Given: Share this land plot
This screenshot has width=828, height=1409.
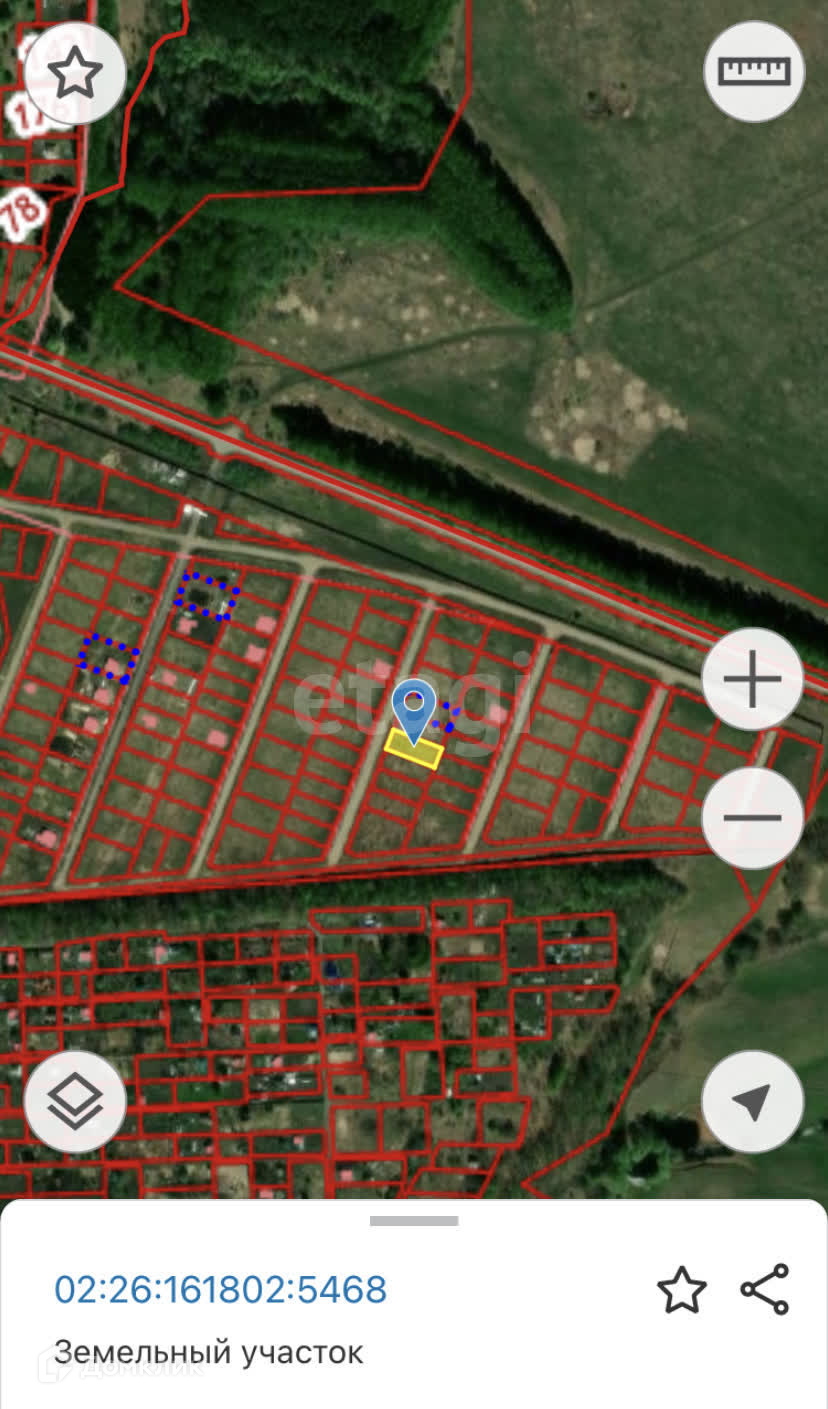Looking at the screenshot, I should tap(765, 1290).
